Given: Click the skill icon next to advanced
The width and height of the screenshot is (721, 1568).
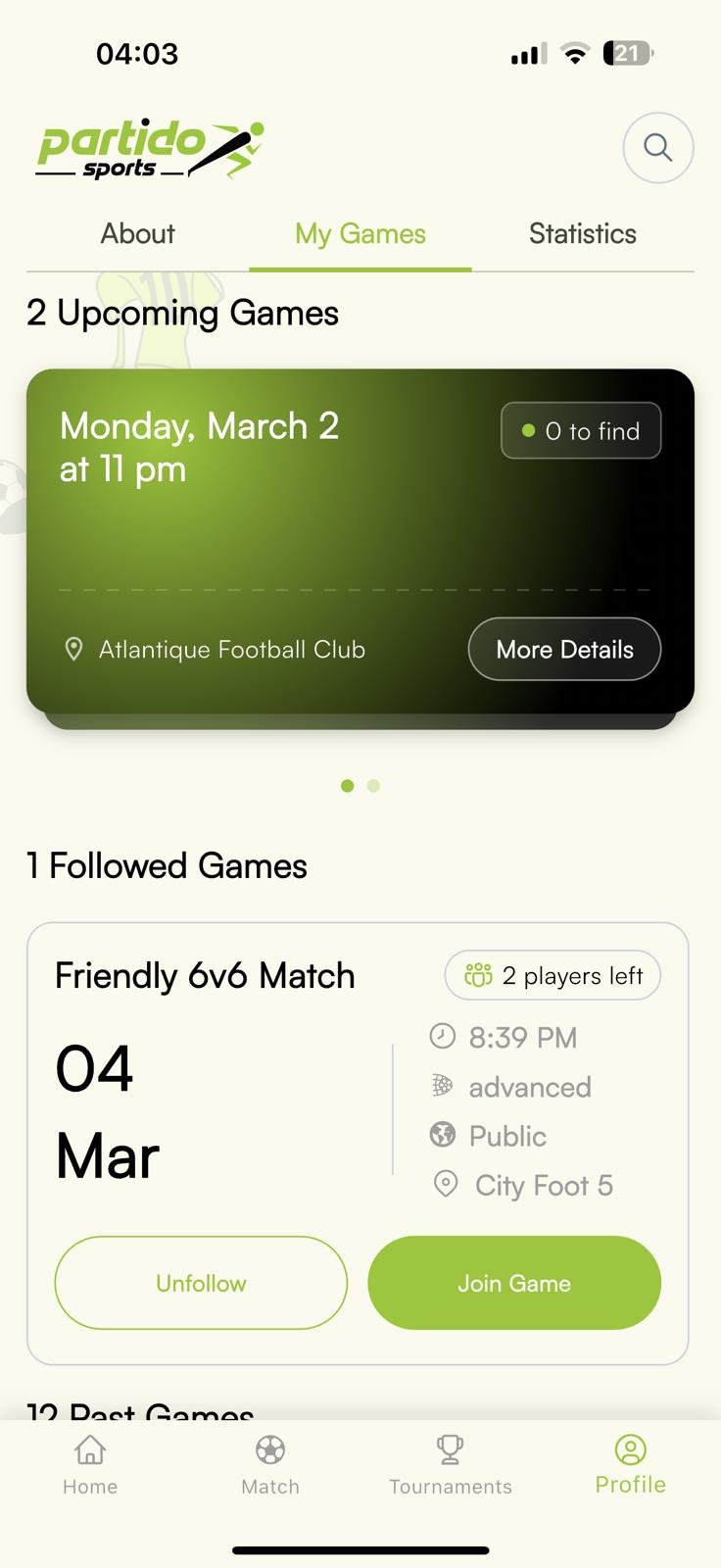Looking at the screenshot, I should pos(444,1086).
